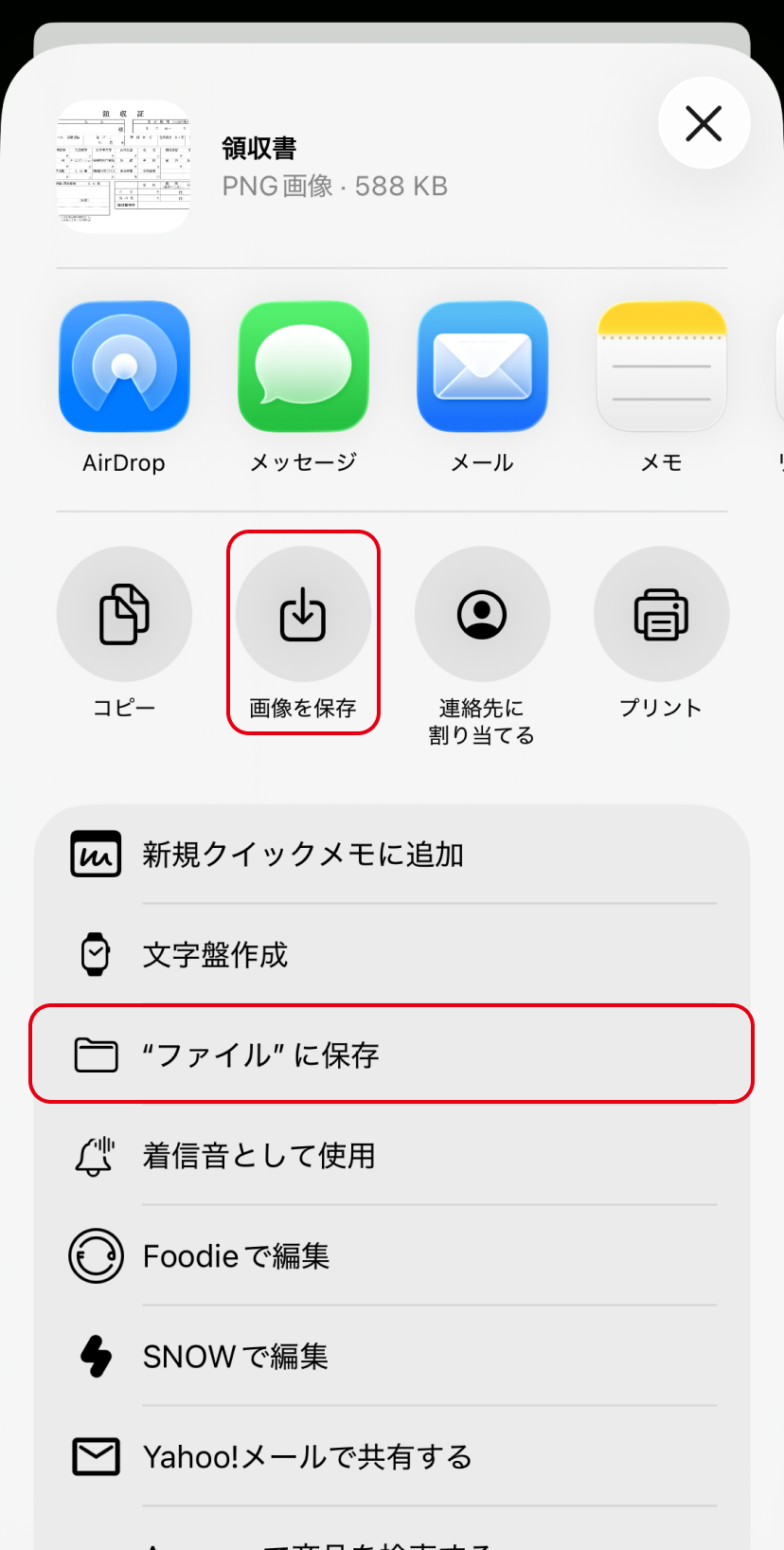Open 文字盤作成
The image size is (784, 1550).
tap(392, 954)
